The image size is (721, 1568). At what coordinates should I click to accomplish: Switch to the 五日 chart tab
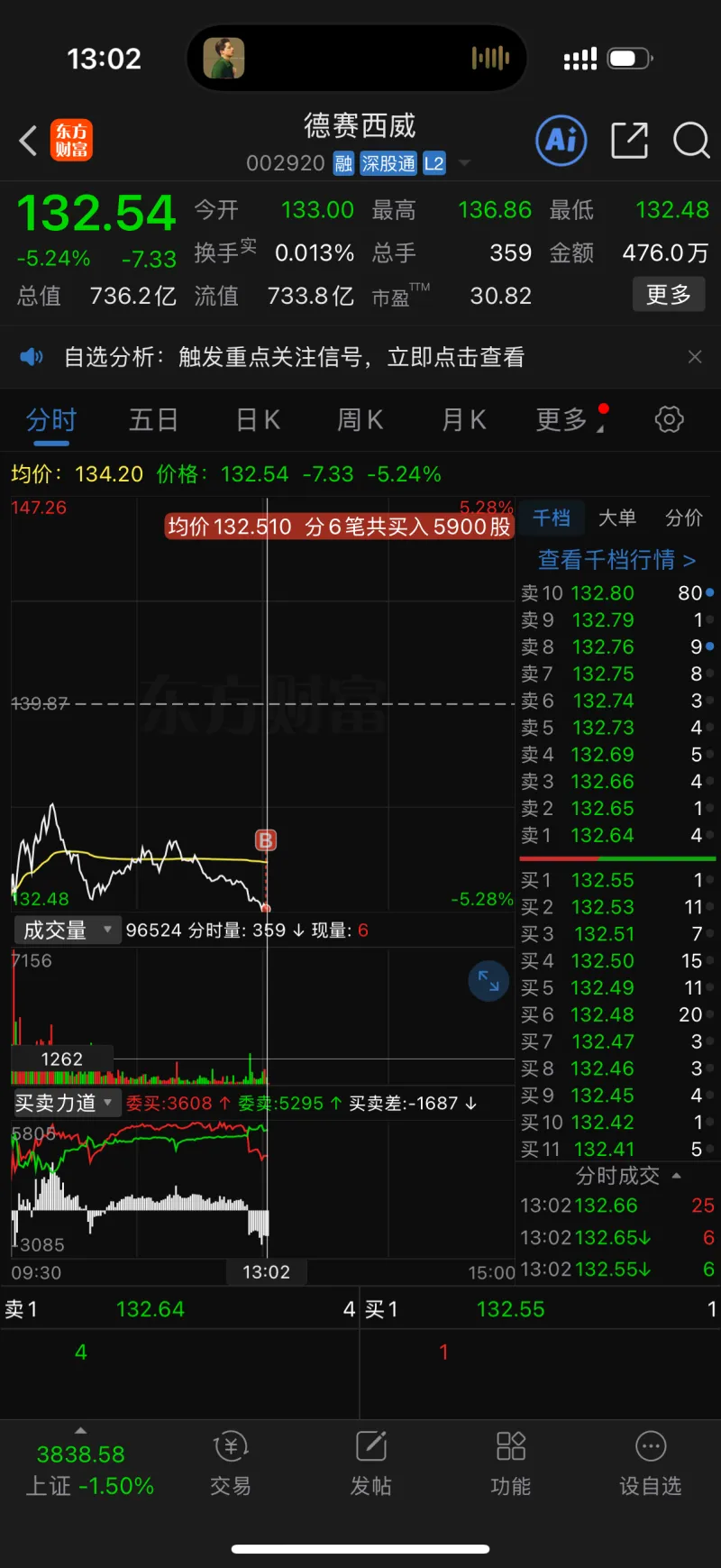[153, 420]
